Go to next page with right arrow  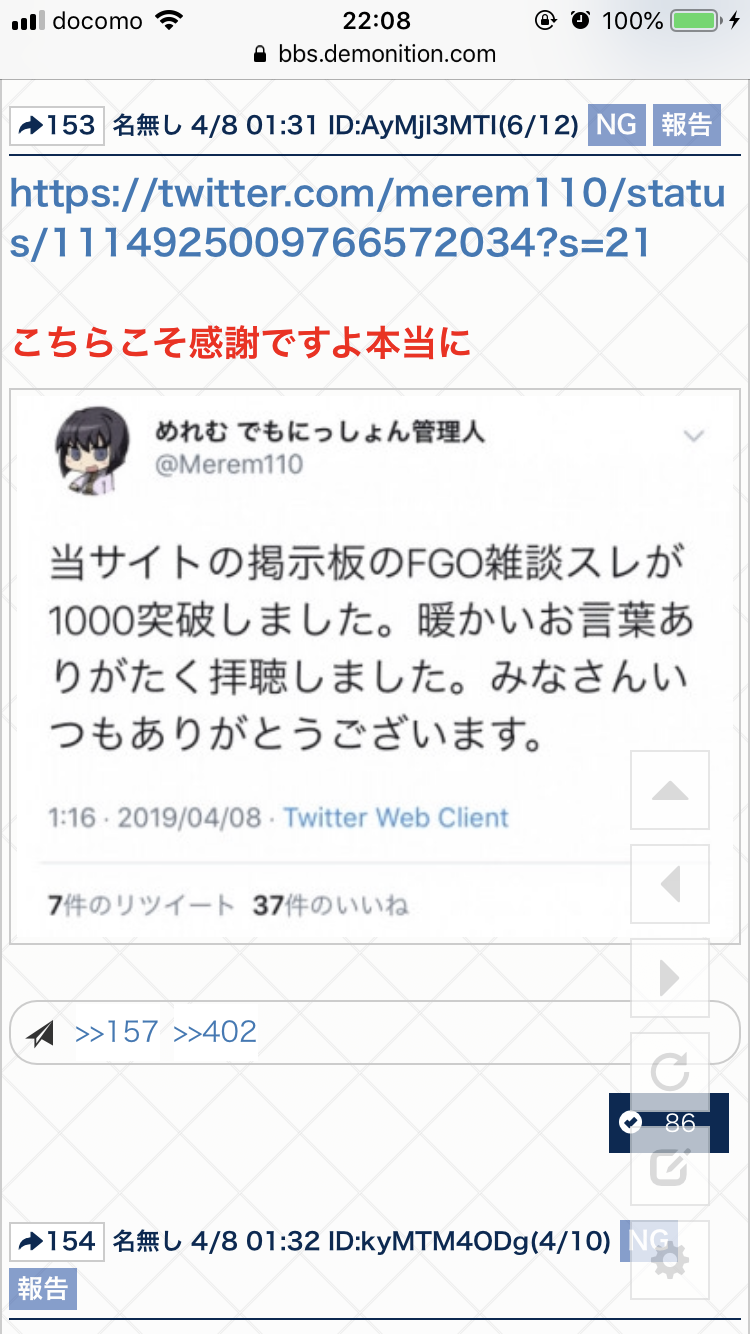pyautogui.click(x=670, y=977)
